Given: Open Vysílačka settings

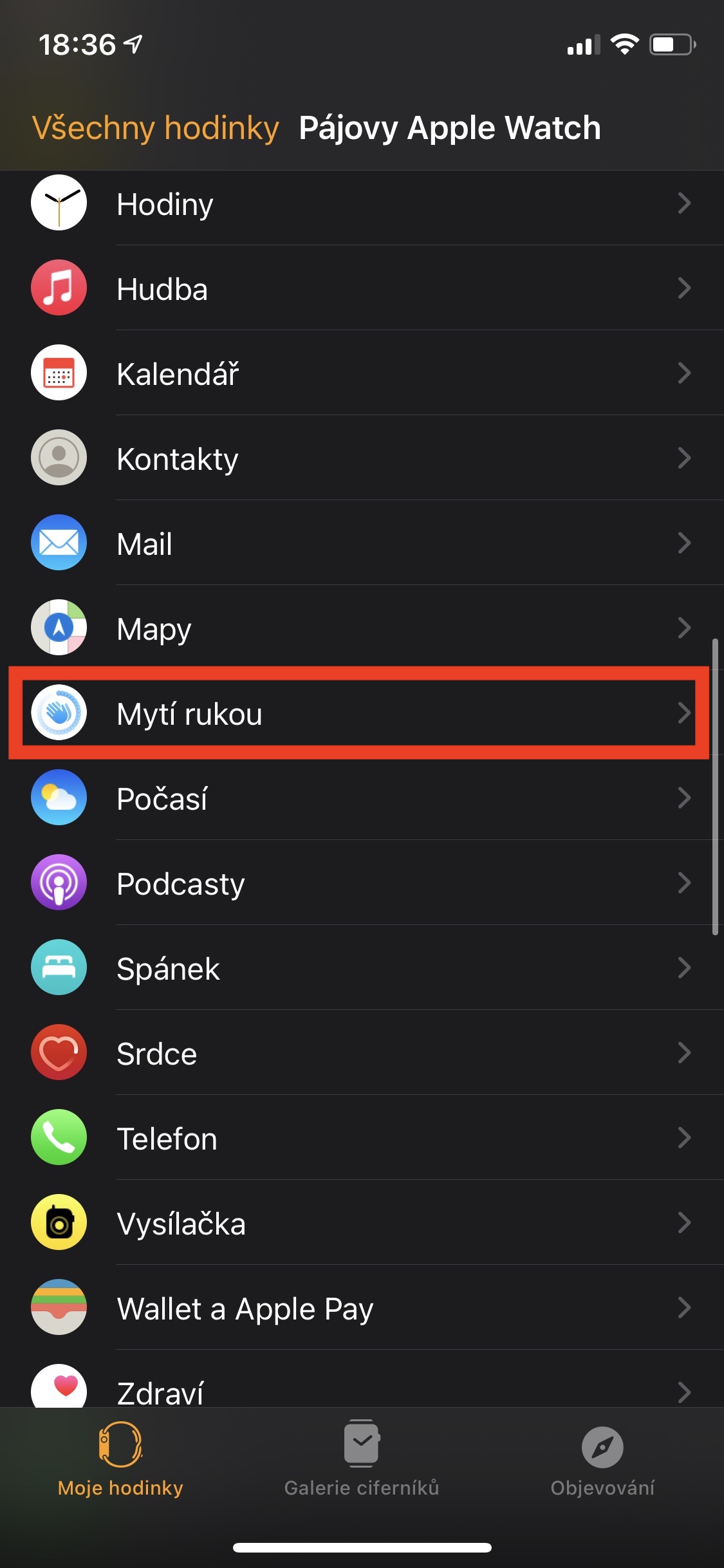Looking at the screenshot, I should pyautogui.click(x=360, y=1224).
